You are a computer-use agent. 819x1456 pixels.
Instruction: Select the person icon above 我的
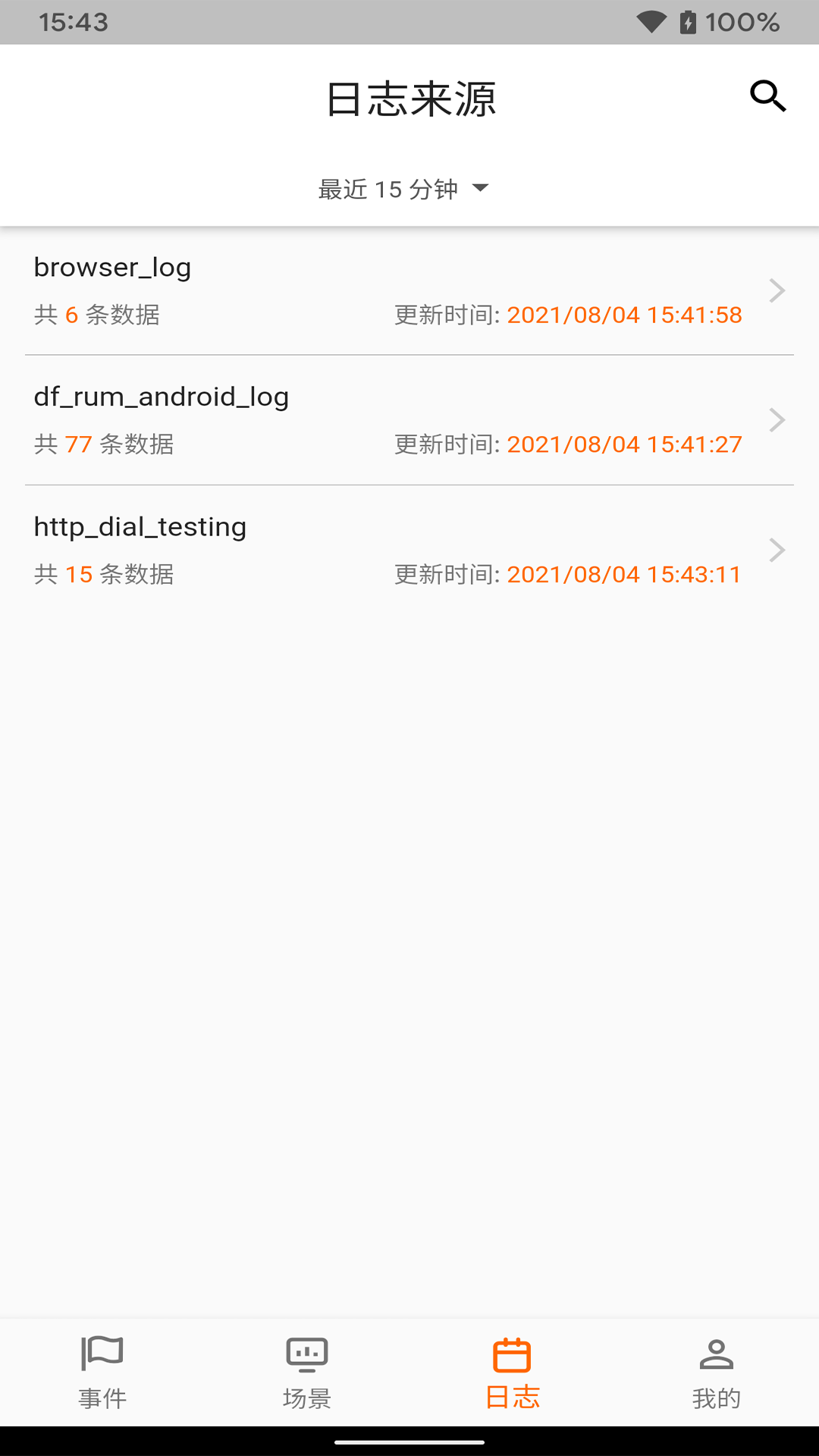tap(716, 1351)
